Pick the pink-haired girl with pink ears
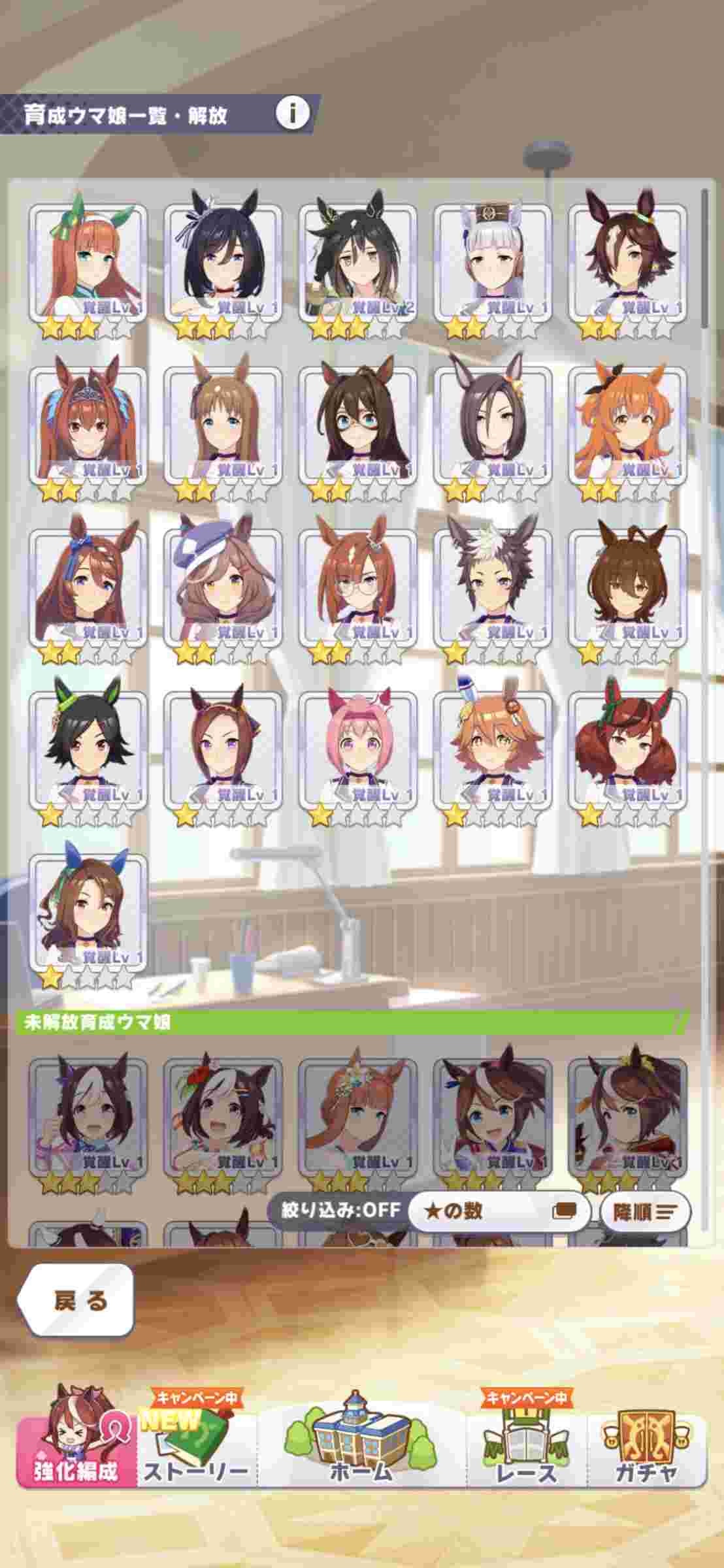The width and height of the screenshot is (724, 1568). point(357,750)
